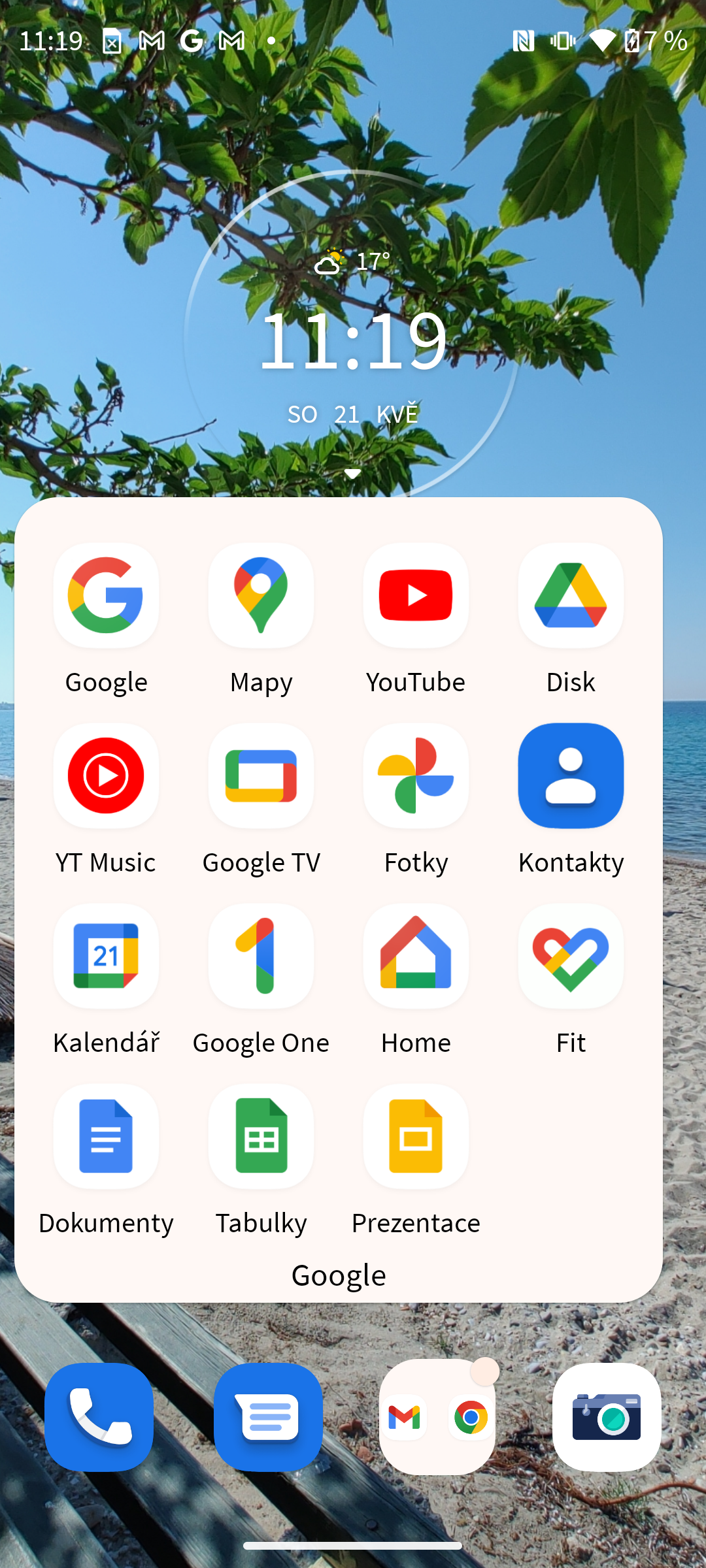Open the Google Home app

coord(416,956)
